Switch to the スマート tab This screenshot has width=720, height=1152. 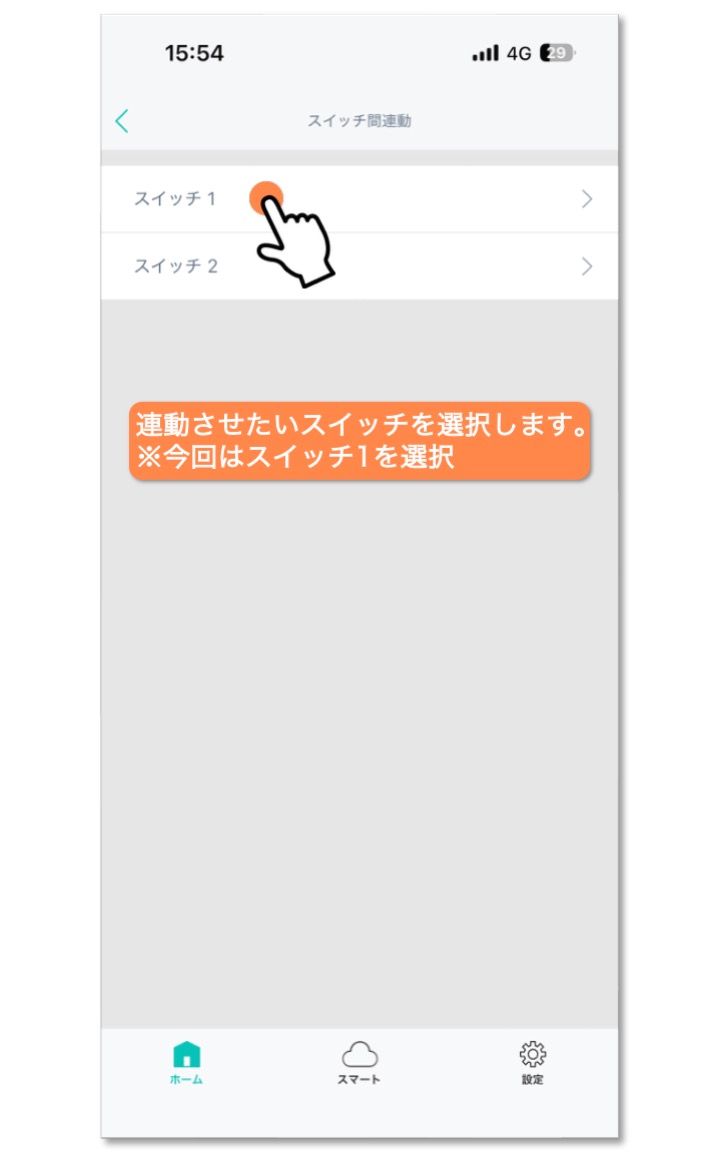[x=359, y=1063]
